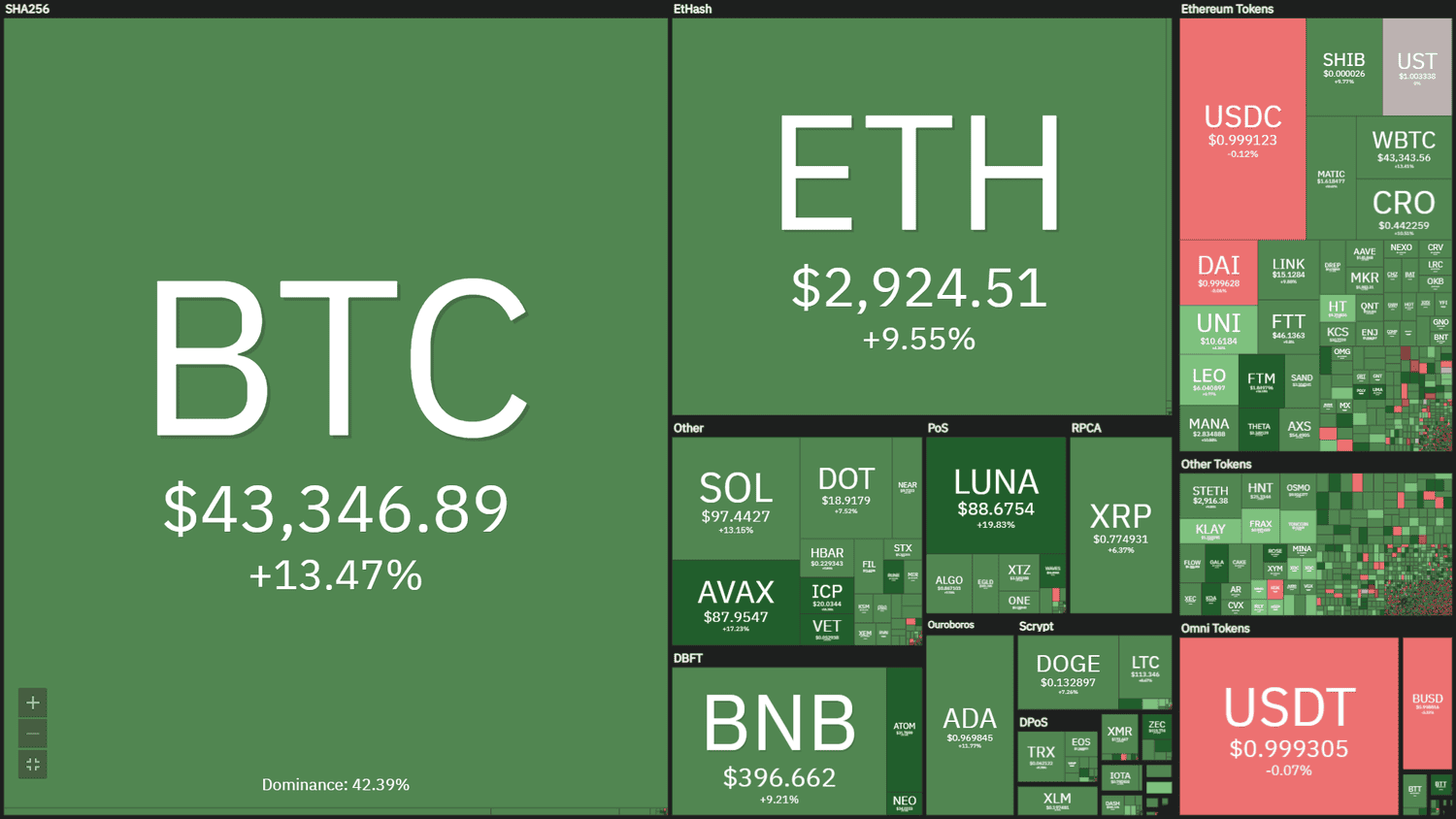This screenshot has height=819, width=1456.
Task: Tap the BUSD tile
Action: click(1427, 703)
